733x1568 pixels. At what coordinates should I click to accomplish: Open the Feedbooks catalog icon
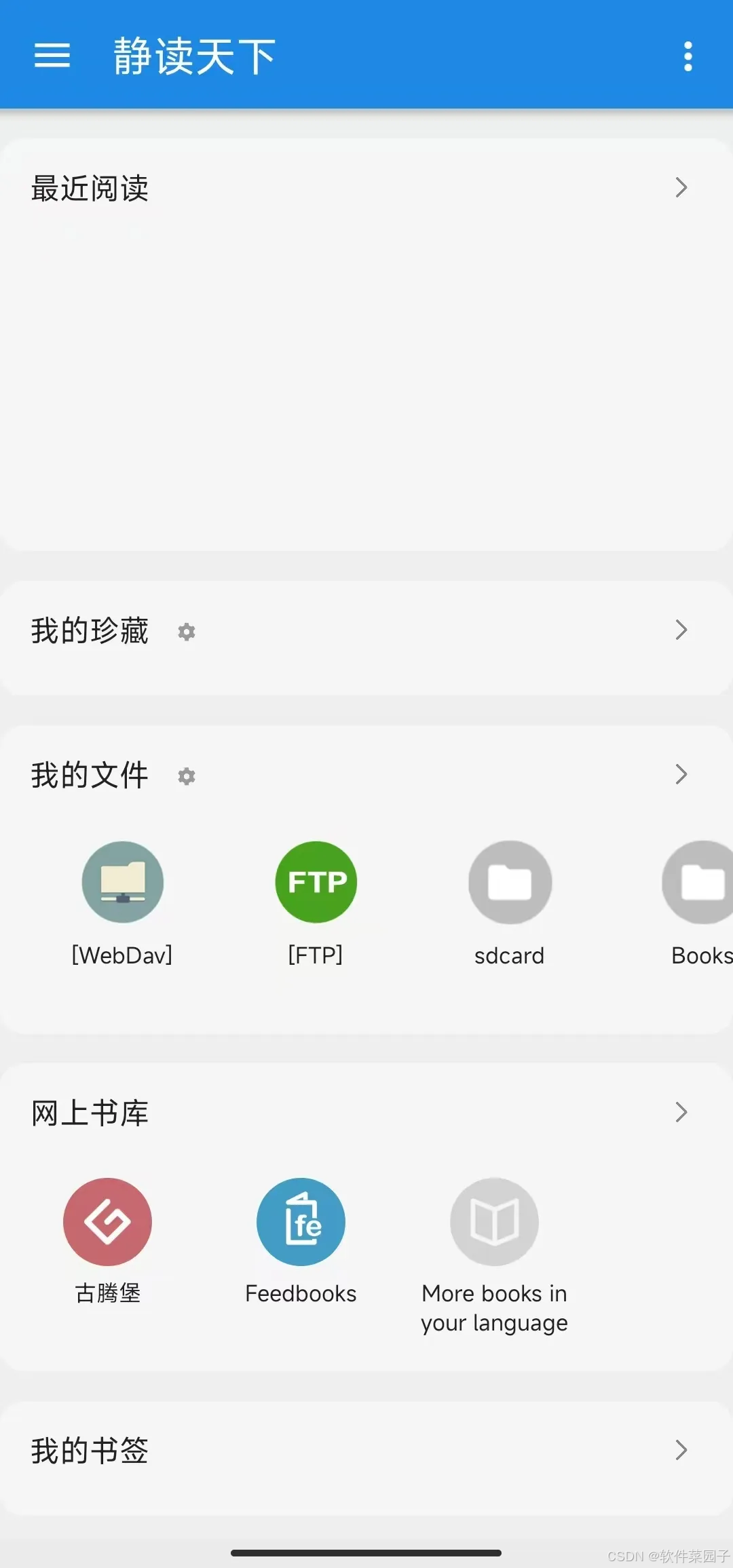point(301,1221)
